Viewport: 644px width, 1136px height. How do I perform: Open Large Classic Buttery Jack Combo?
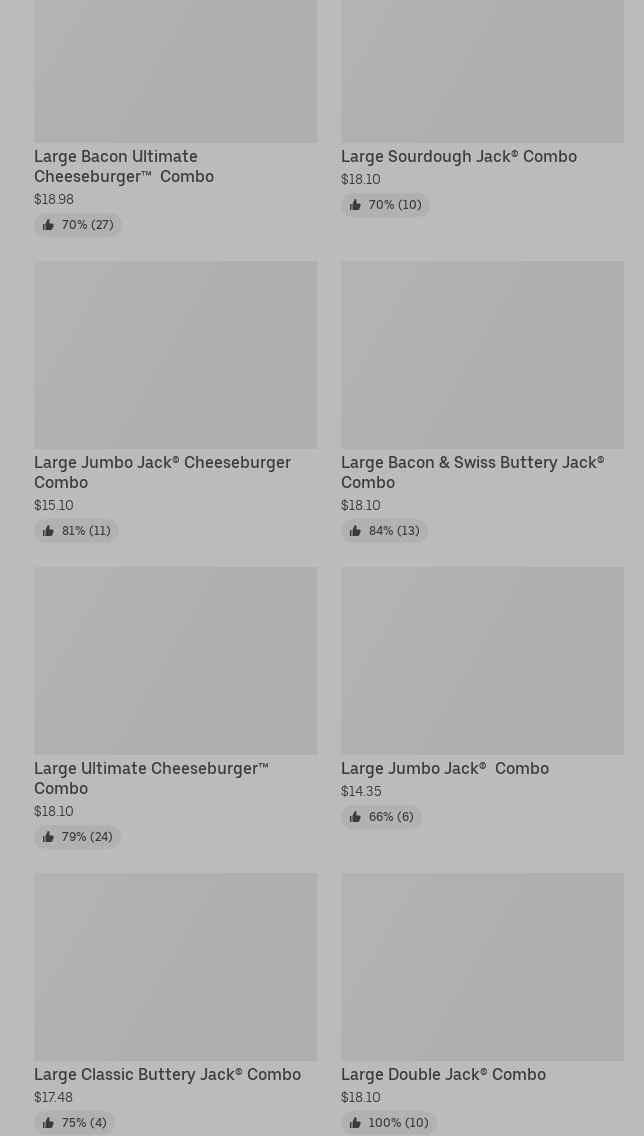[175, 1003]
